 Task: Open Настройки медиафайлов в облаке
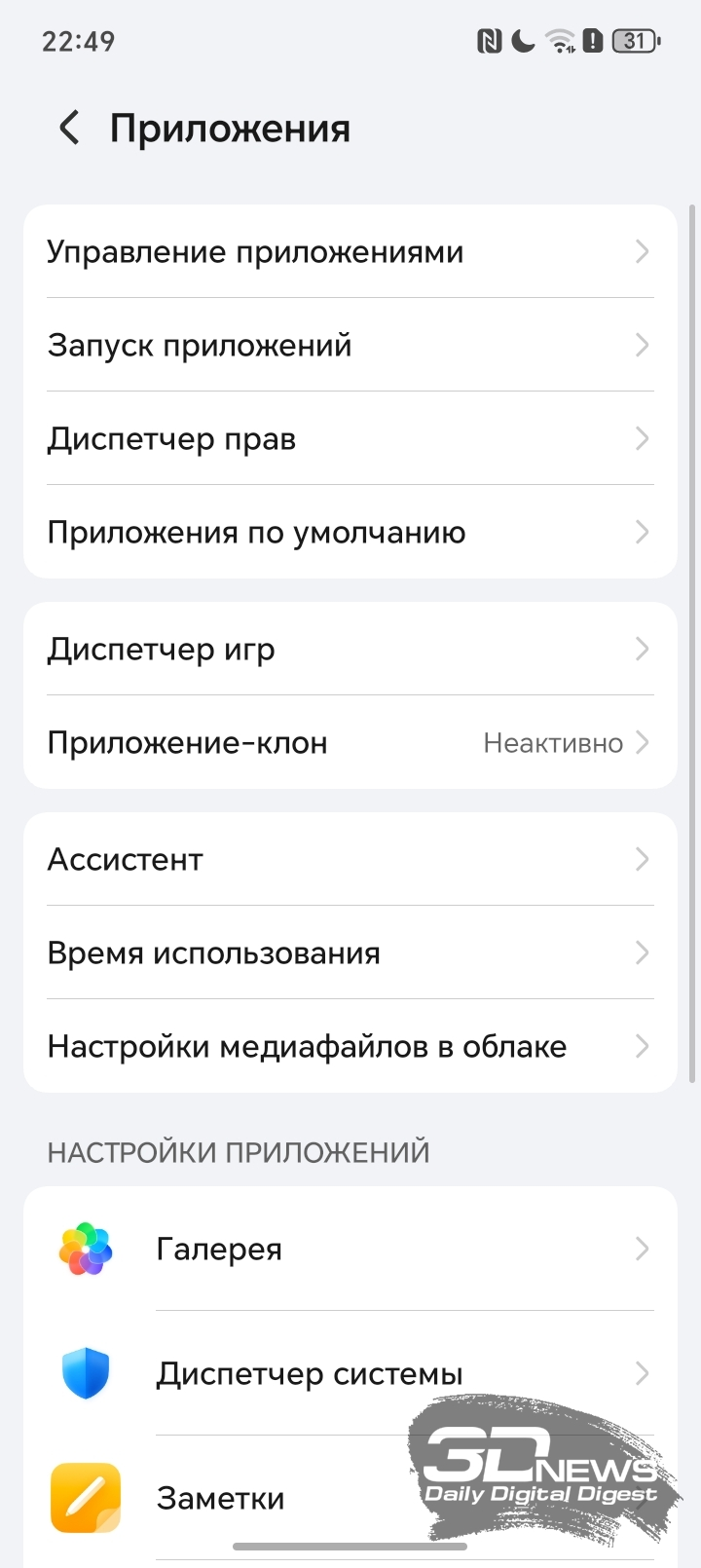(x=350, y=1047)
